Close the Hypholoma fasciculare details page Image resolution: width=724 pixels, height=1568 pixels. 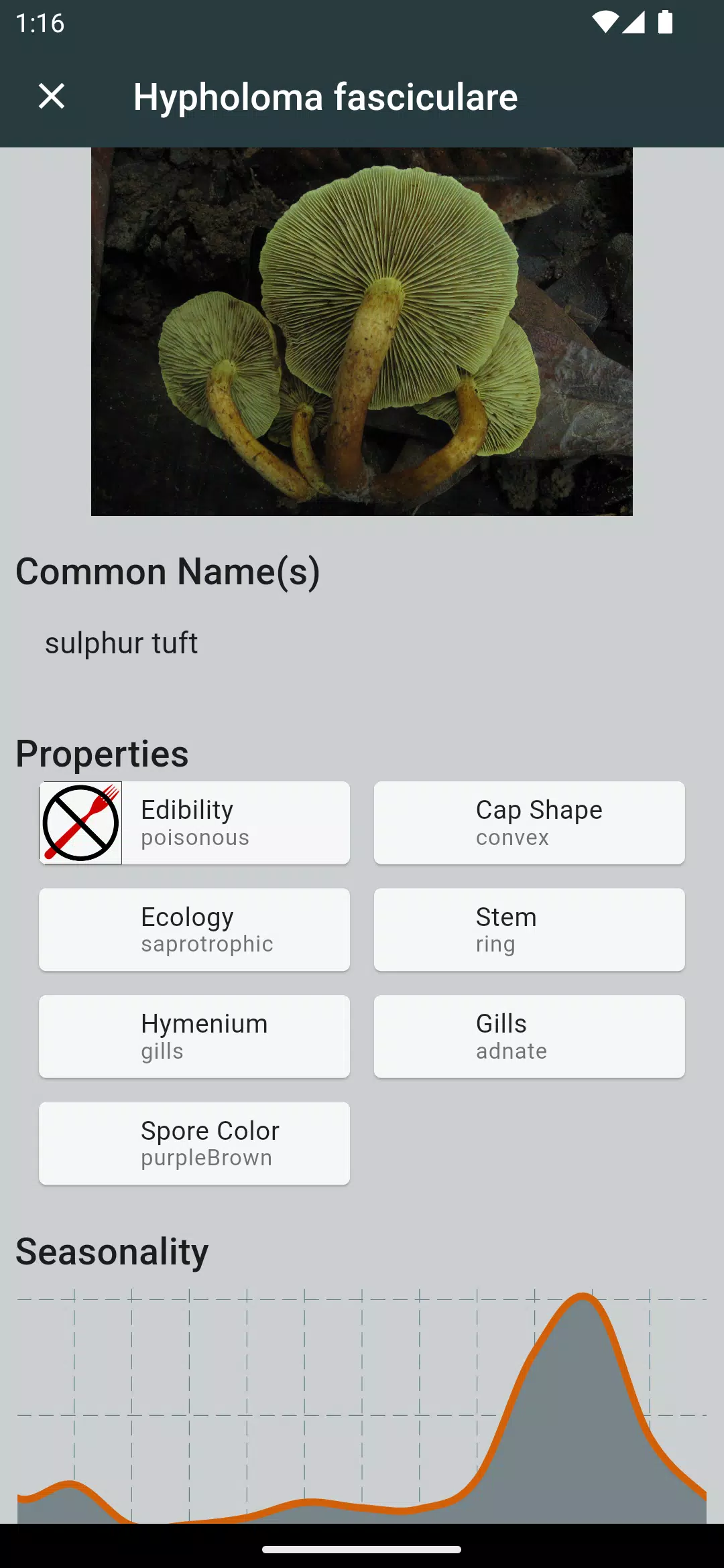52,96
